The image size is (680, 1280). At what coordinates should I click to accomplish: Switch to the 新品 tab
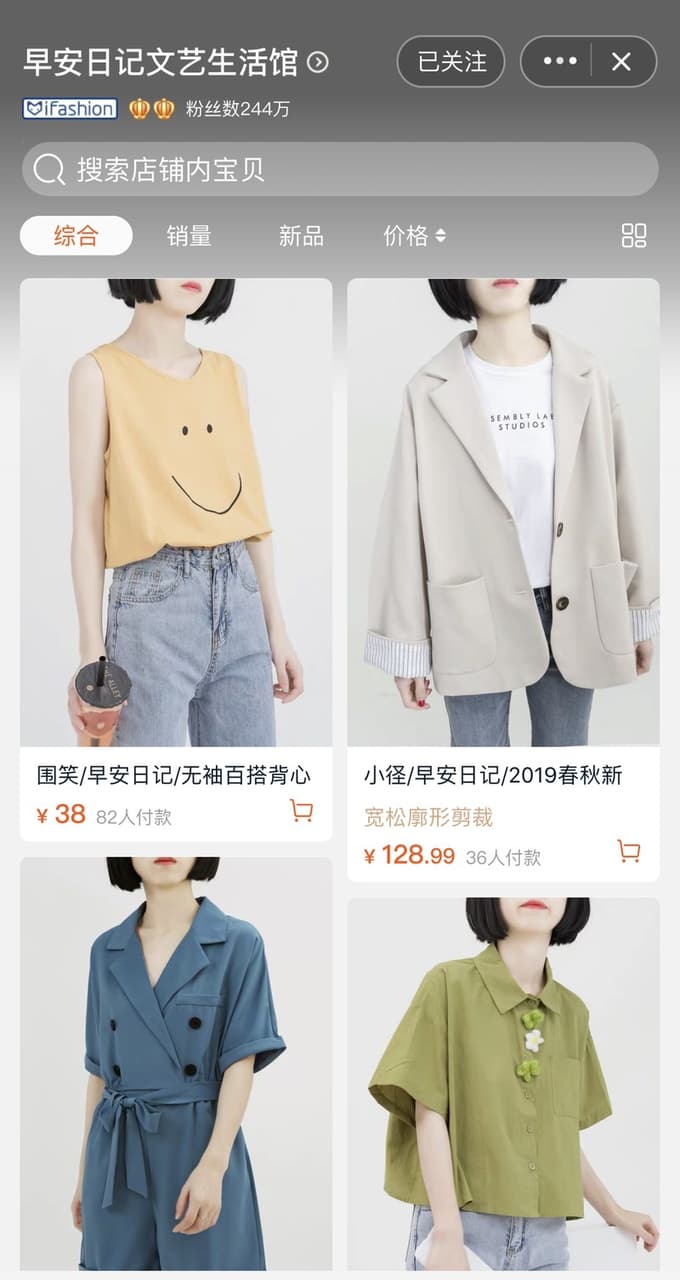click(x=301, y=236)
